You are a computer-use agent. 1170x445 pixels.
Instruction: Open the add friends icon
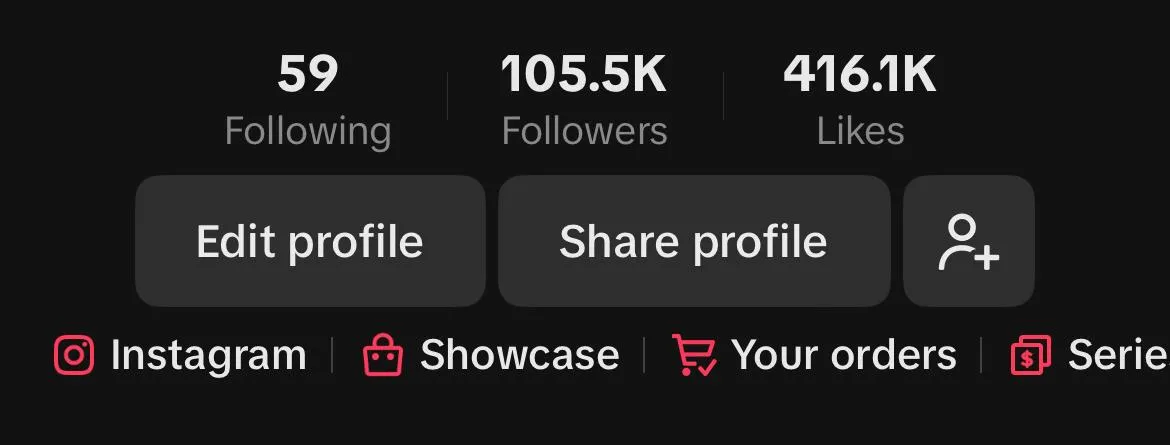click(969, 241)
